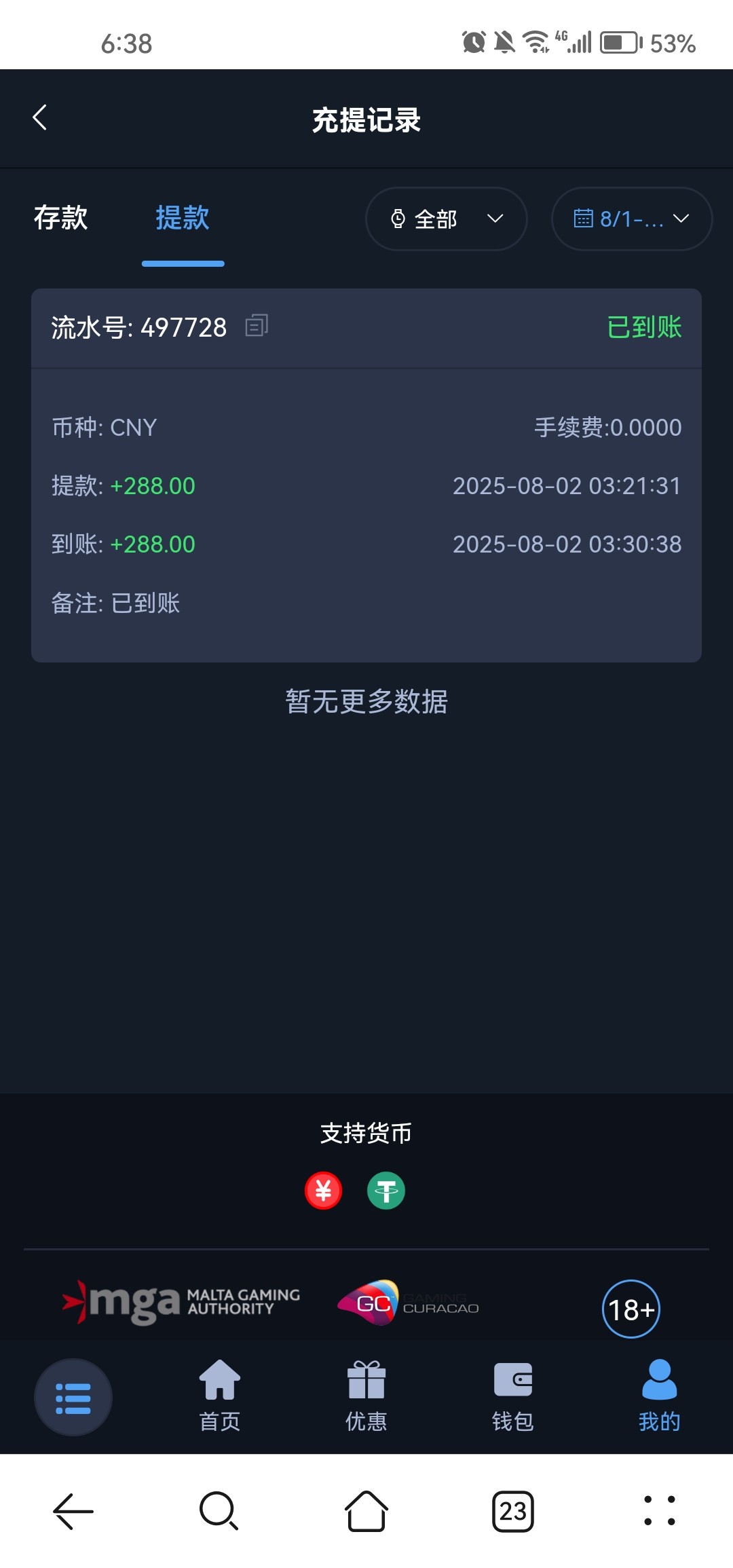Open the floating list menu button
The width and height of the screenshot is (733, 1568).
point(73,1398)
